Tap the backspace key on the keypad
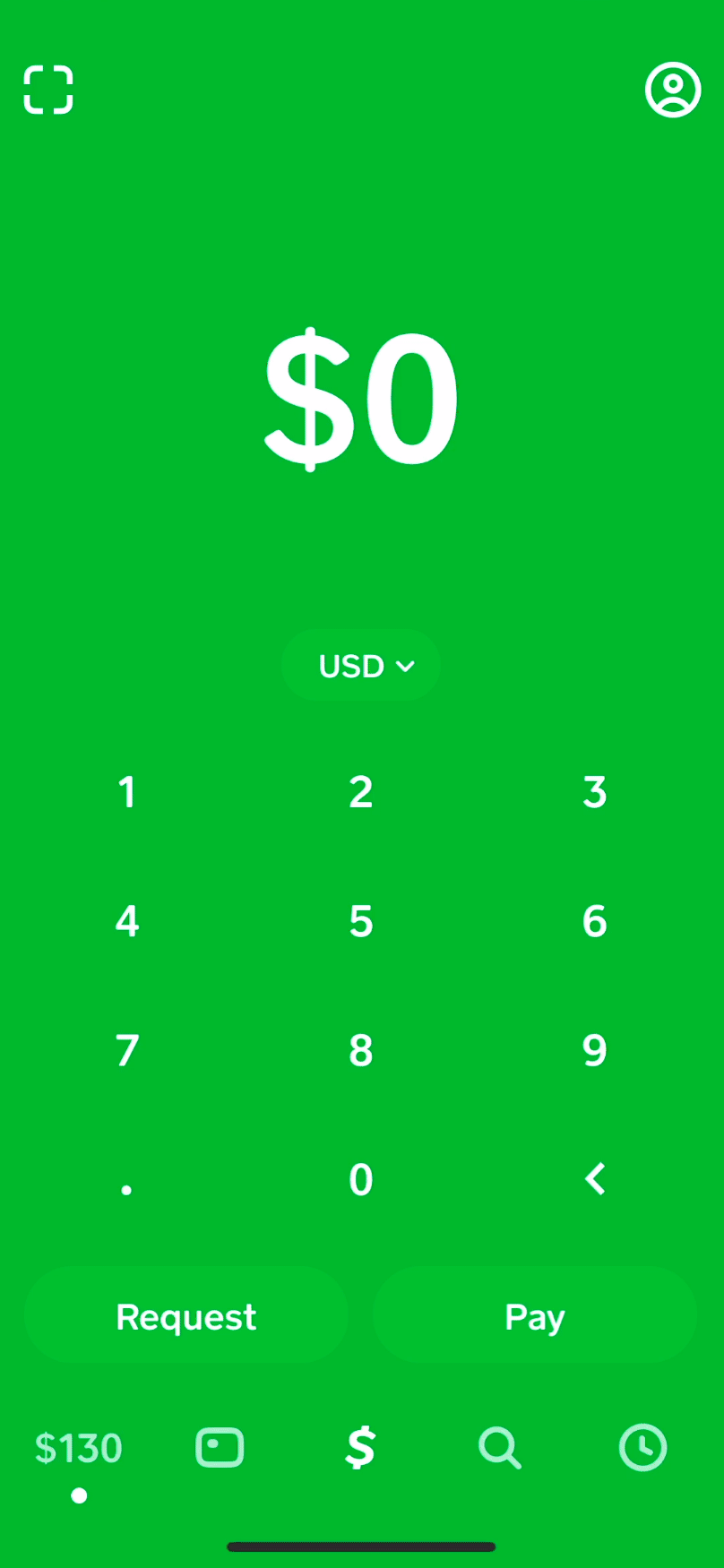 (x=594, y=1179)
